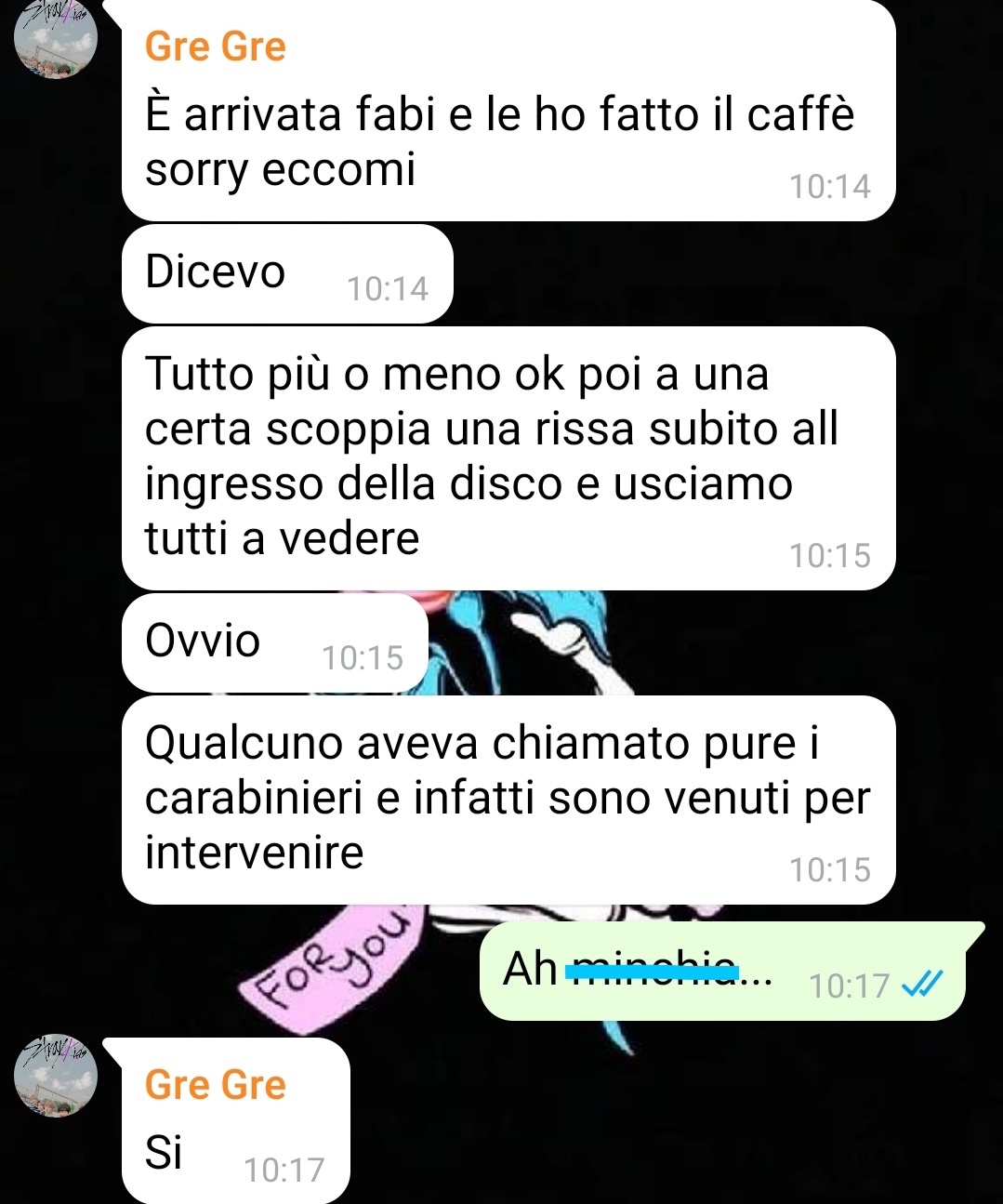Open Gre Gre's avatar beside the 'Si' message

(56, 1075)
